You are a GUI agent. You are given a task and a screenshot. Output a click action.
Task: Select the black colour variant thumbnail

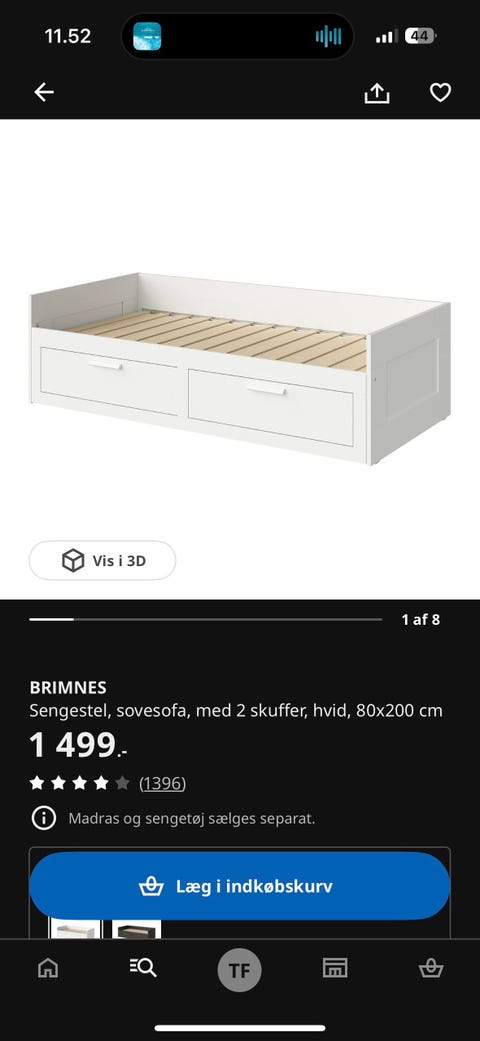point(137,929)
